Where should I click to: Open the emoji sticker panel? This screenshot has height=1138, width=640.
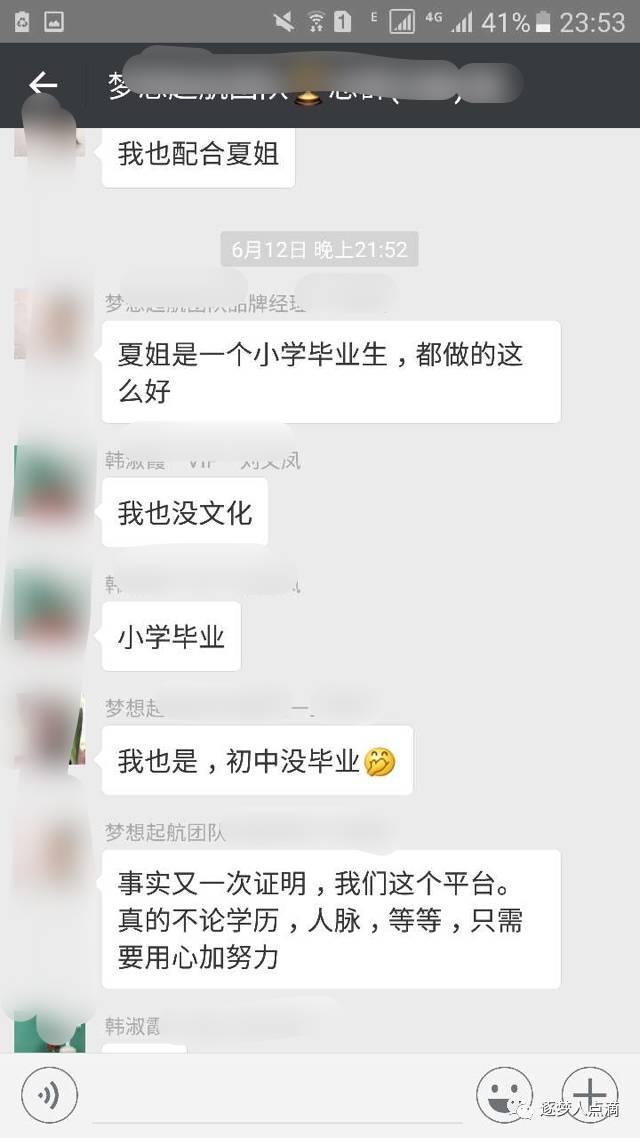[504, 1094]
